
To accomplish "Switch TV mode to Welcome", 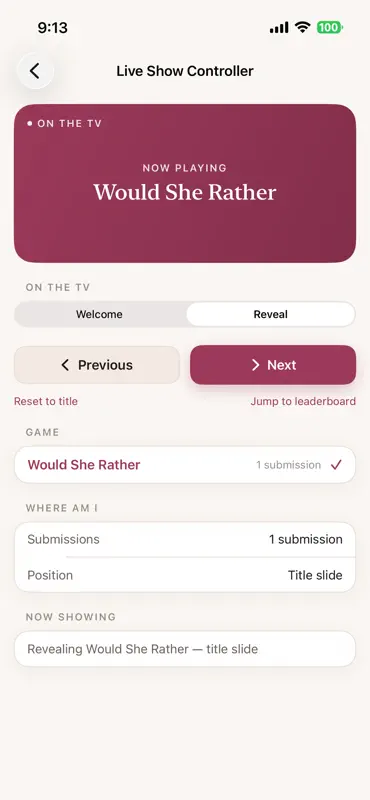I will coord(100,314).
